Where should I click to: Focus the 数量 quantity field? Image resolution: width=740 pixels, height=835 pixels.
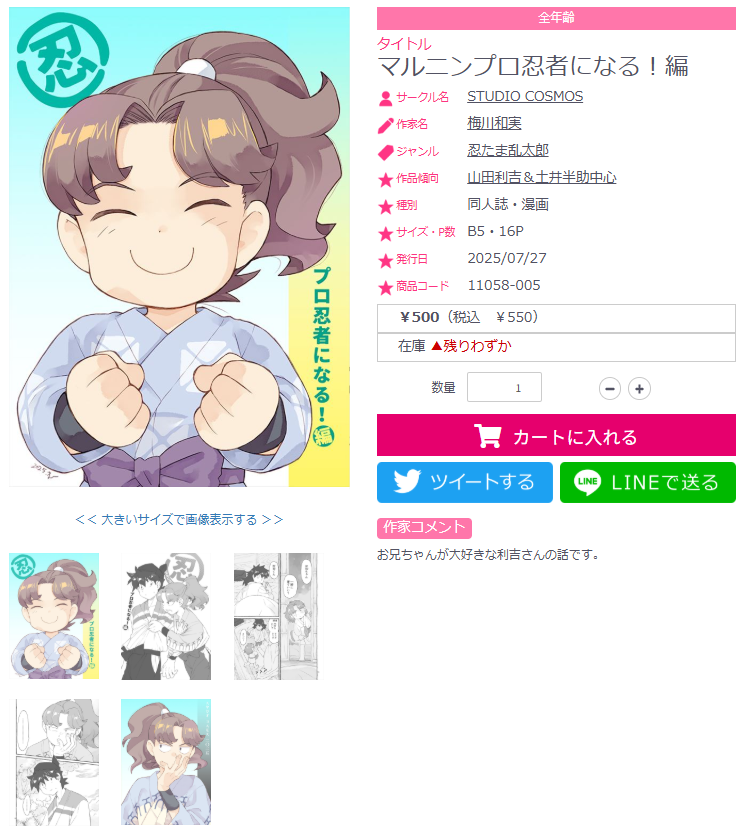click(x=504, y=387)
